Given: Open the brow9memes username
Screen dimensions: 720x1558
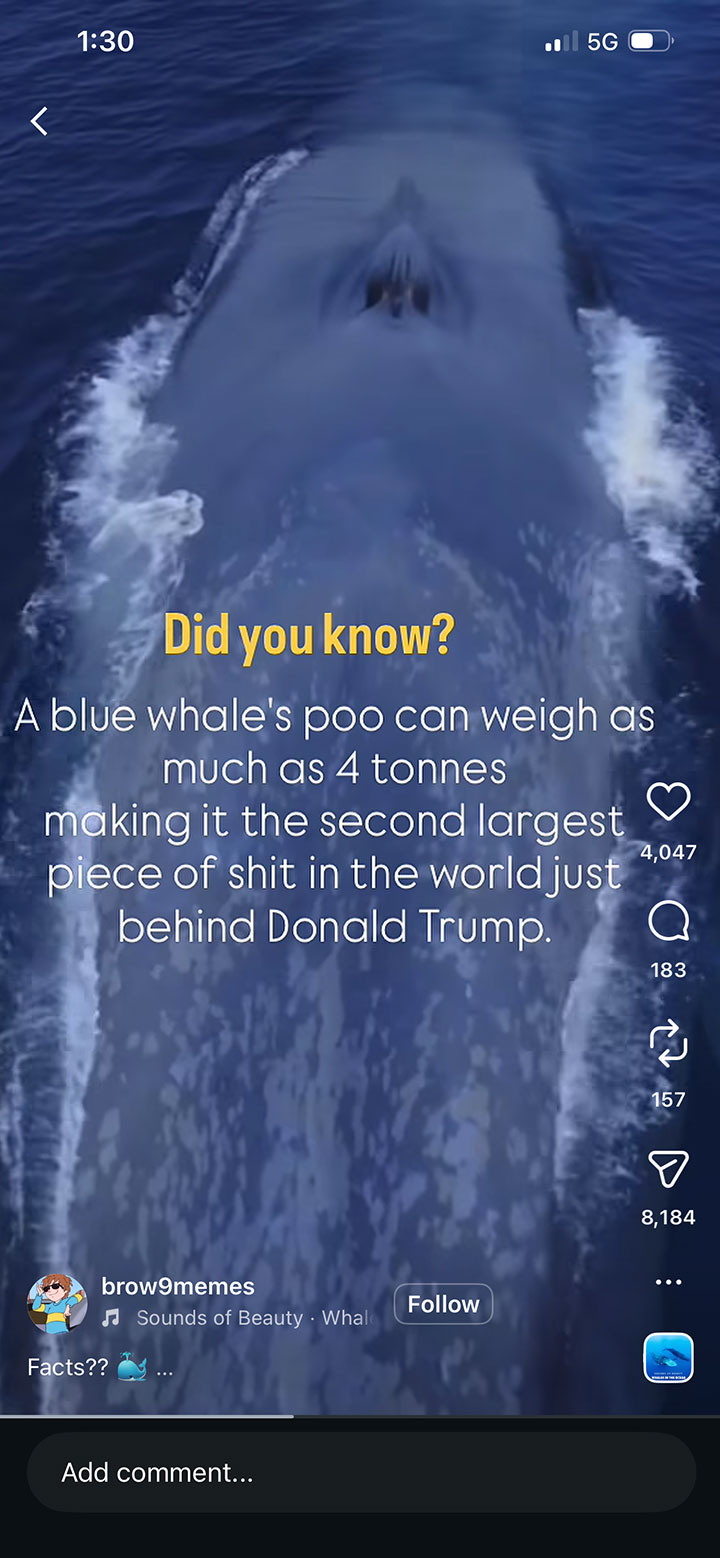Looking at the screenshot, I should [178, 1287].
